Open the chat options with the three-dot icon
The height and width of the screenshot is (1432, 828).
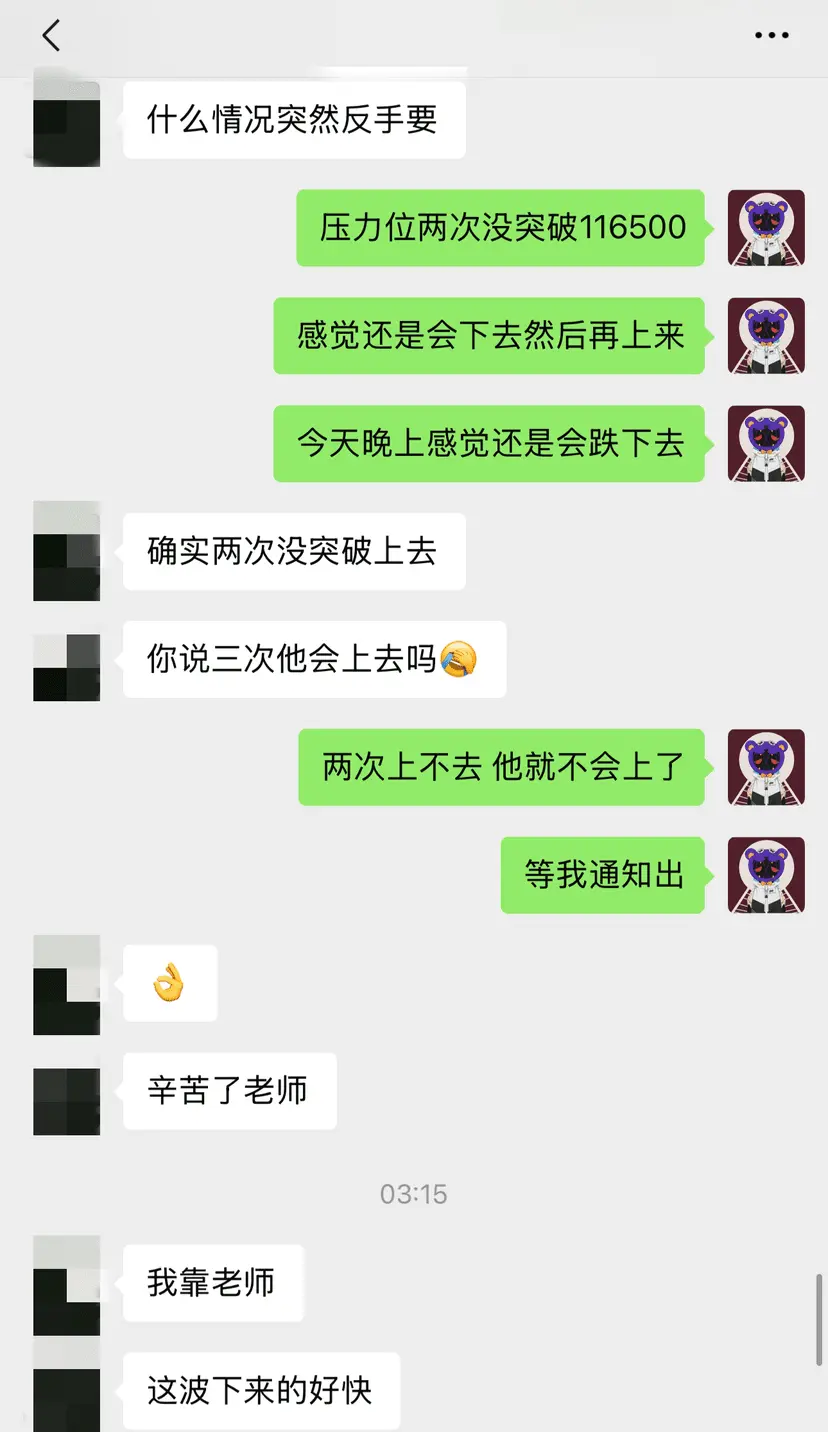coord(772,35)
